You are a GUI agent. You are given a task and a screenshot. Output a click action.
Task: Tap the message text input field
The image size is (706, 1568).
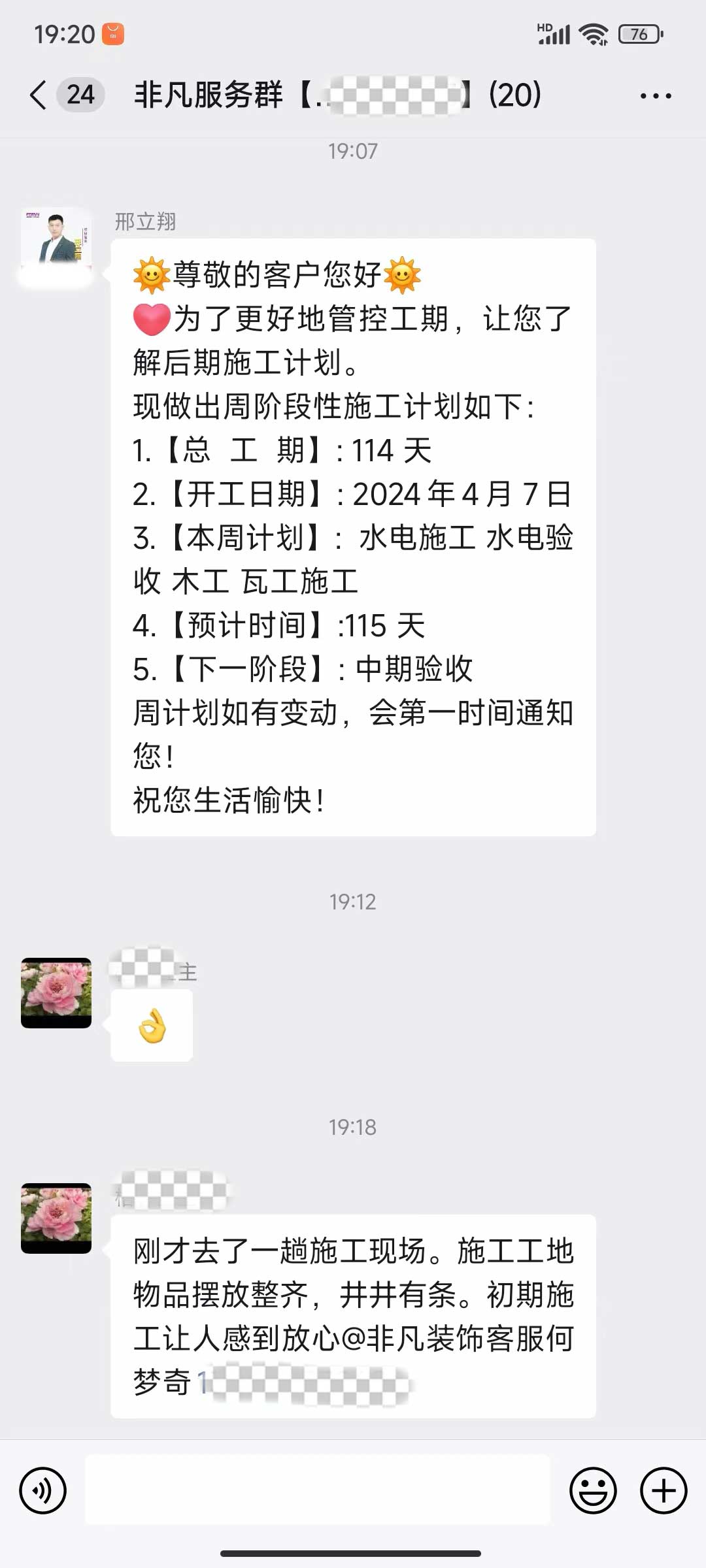tap(318, 1490)
